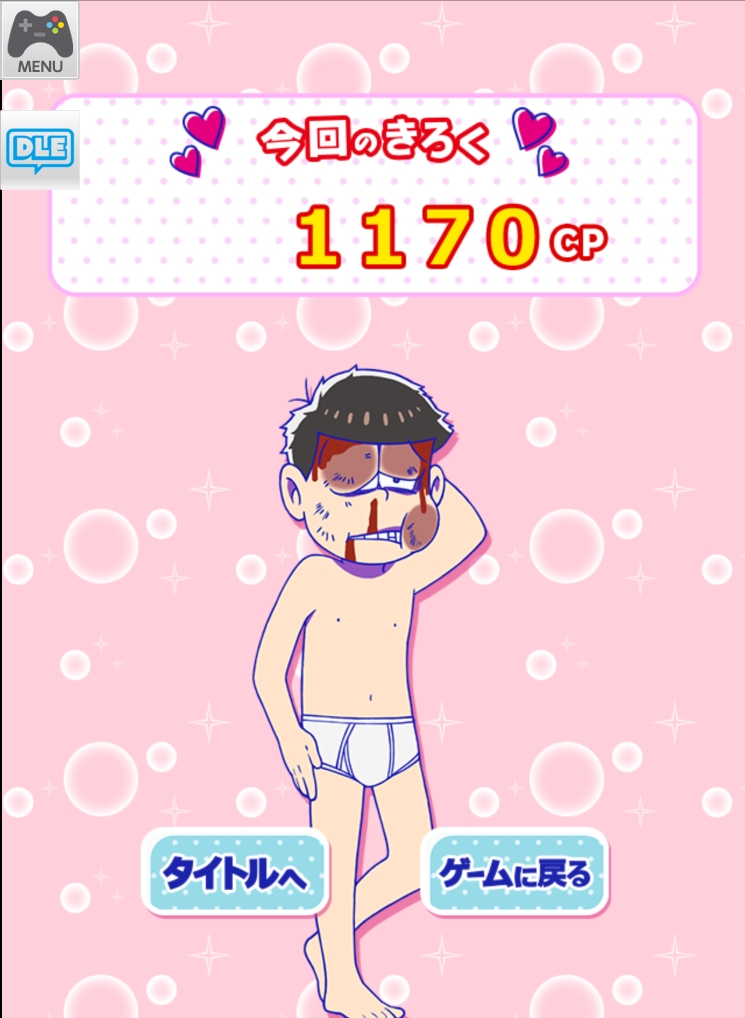The width and height of the screenshot is (745, 1018).
Task: Return to game via ゲームに戻る button
Action: (x=515, y=873)
